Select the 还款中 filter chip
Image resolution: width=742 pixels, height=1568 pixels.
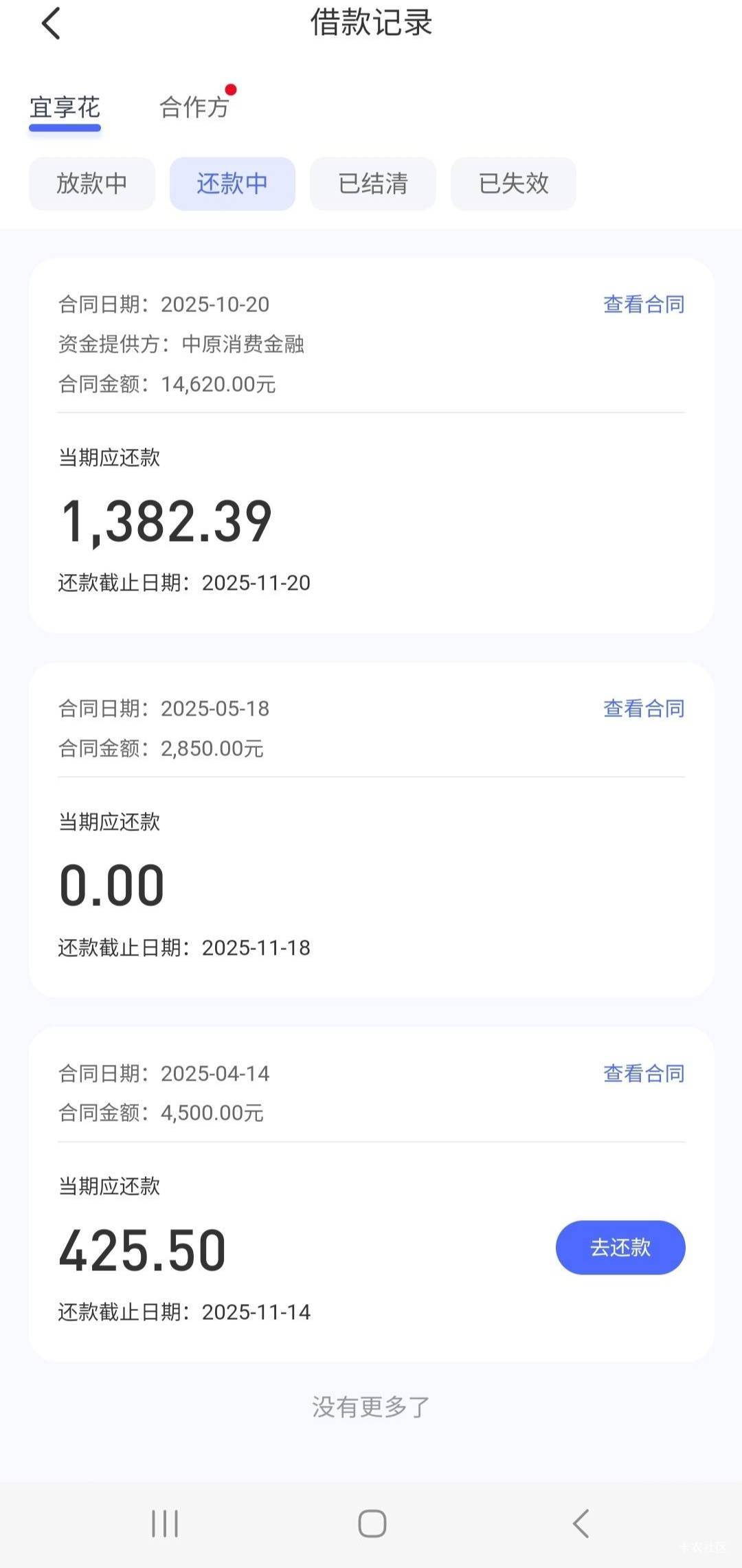tap(232, 184)
